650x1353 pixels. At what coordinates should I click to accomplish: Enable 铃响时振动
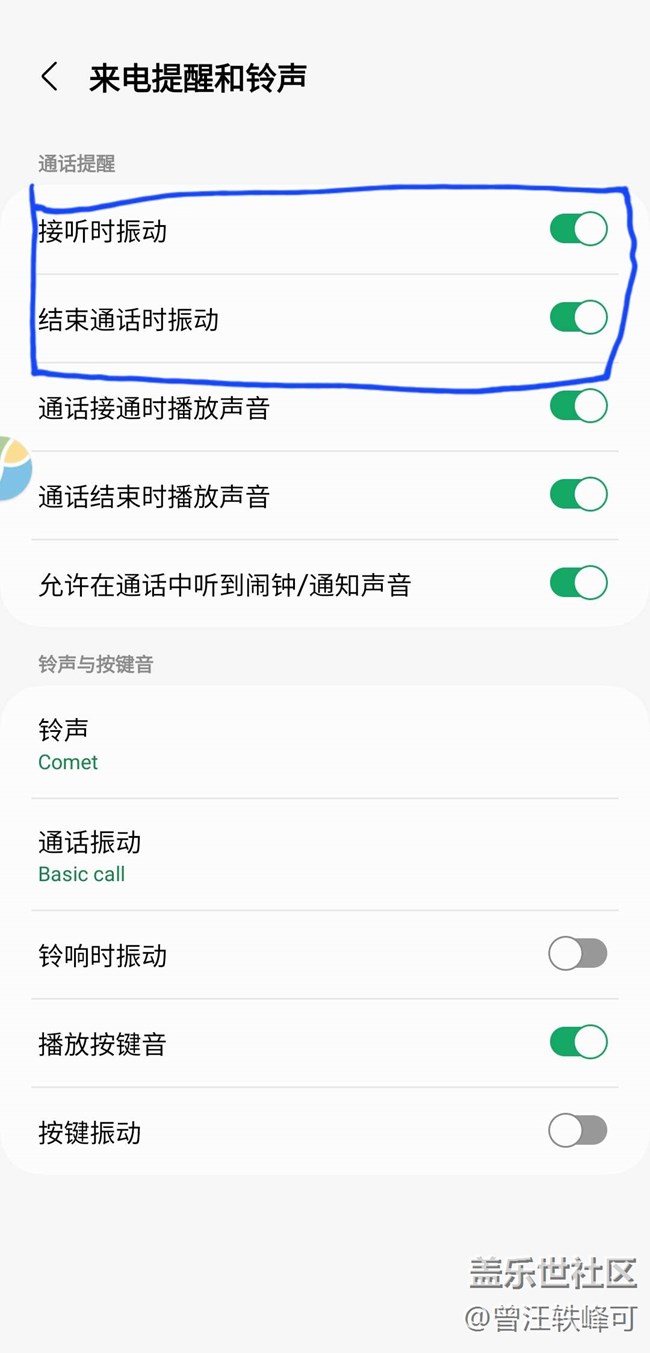pyautogui.click(x=577, y=954)
